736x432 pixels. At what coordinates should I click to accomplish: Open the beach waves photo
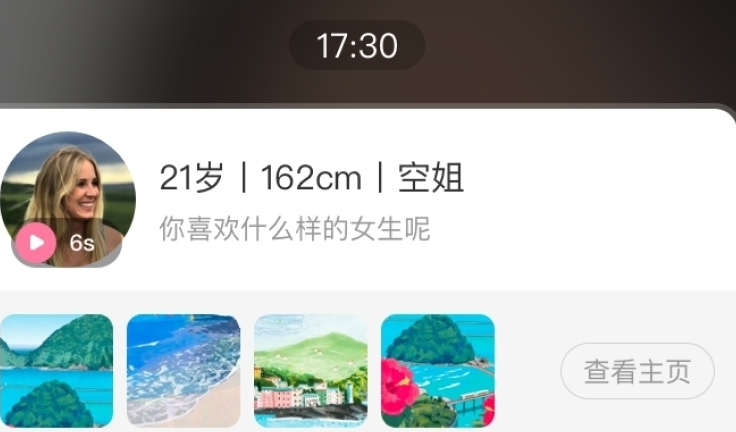click(183, 371)
